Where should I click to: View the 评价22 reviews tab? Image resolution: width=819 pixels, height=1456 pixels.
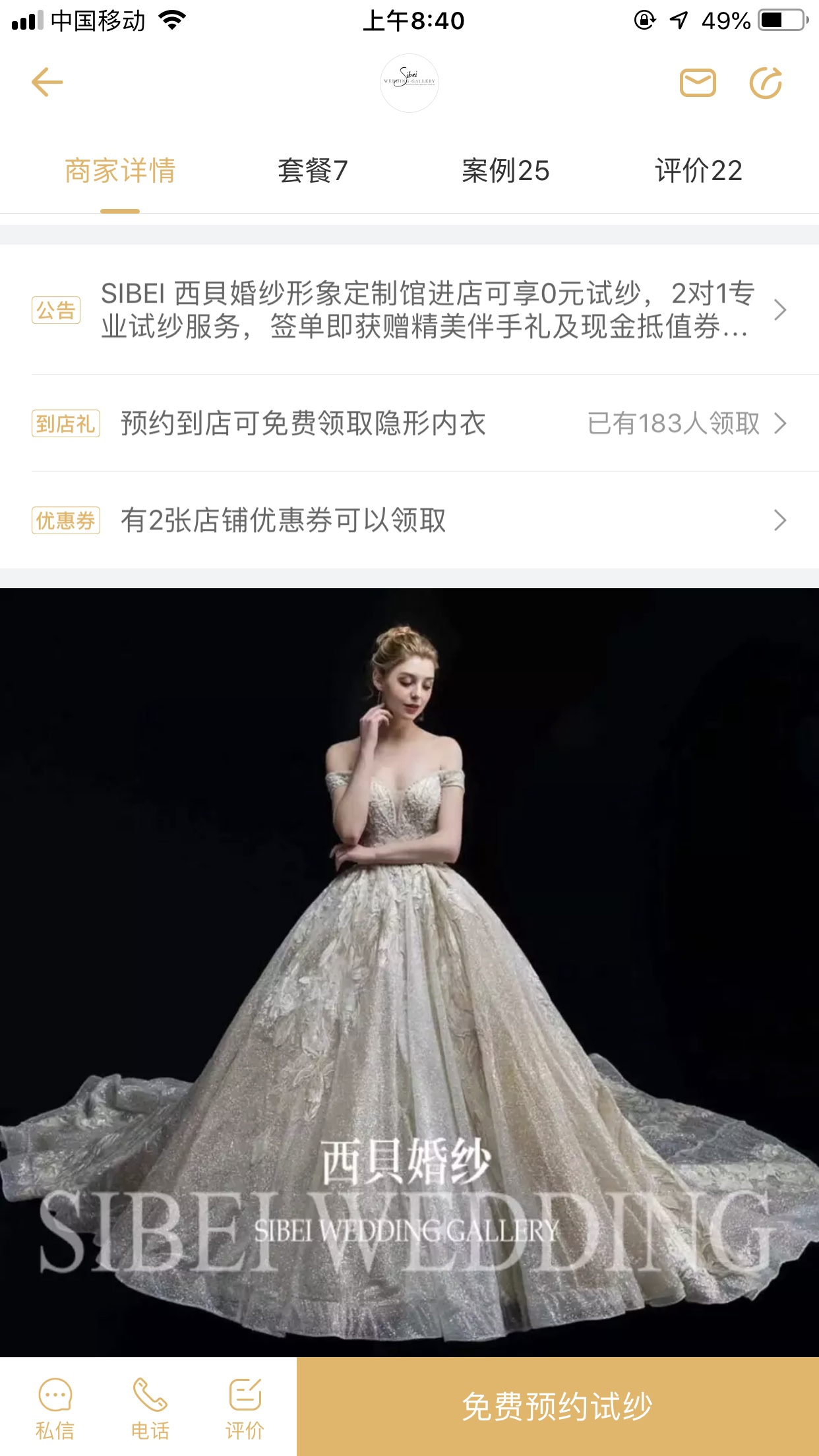click(698, 171)
